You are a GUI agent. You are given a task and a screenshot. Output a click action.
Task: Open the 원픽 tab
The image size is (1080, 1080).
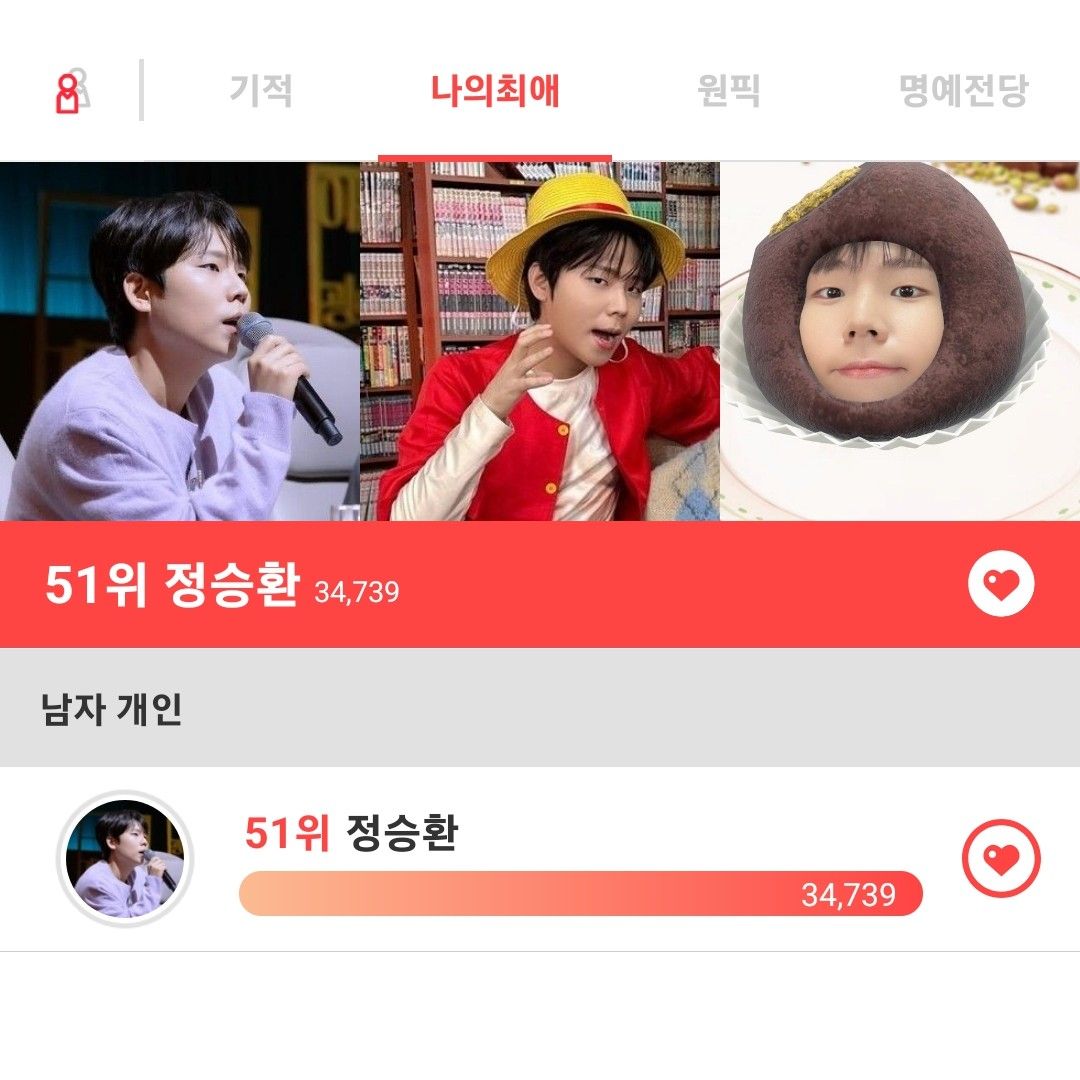pyautogui.click(x=728, y=91)
